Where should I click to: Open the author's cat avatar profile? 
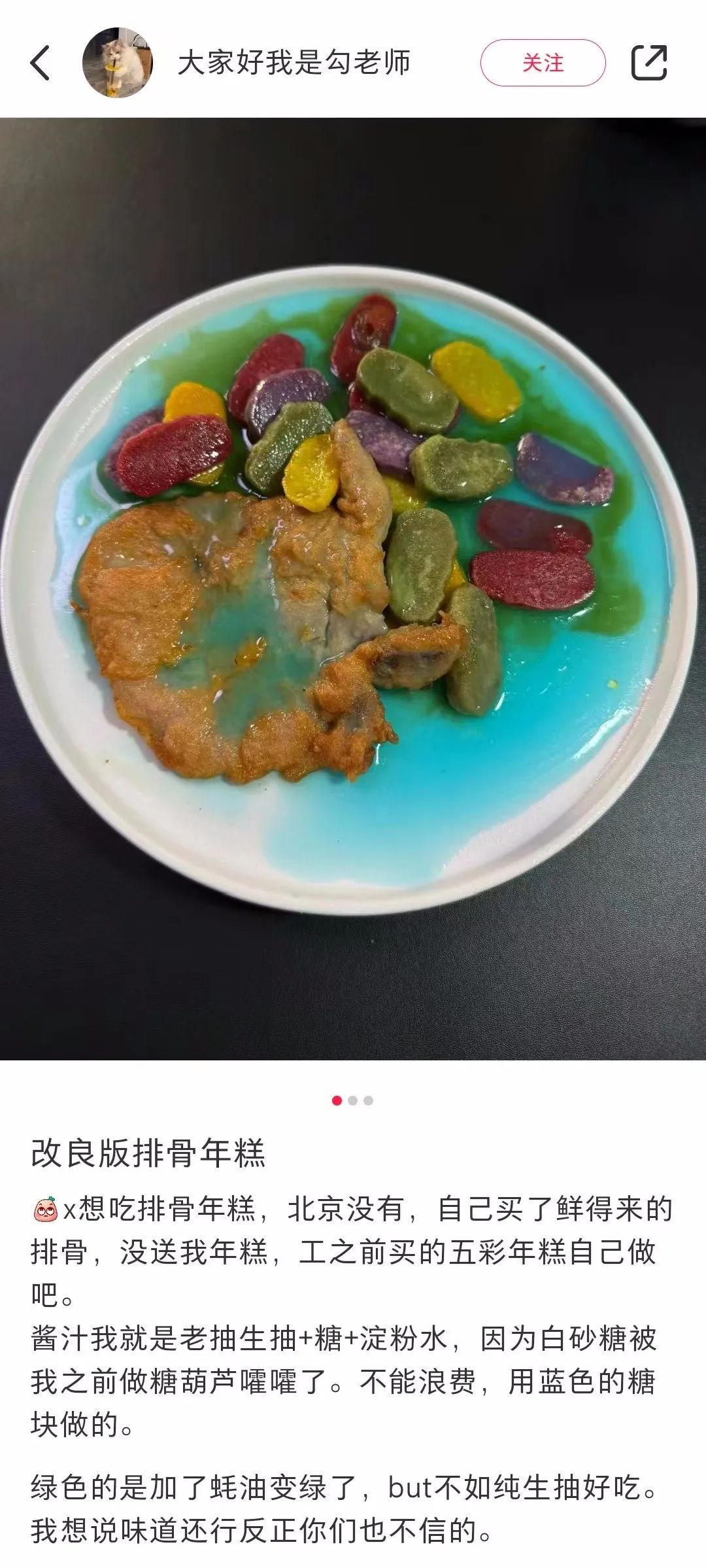click(x=118, y=63)
